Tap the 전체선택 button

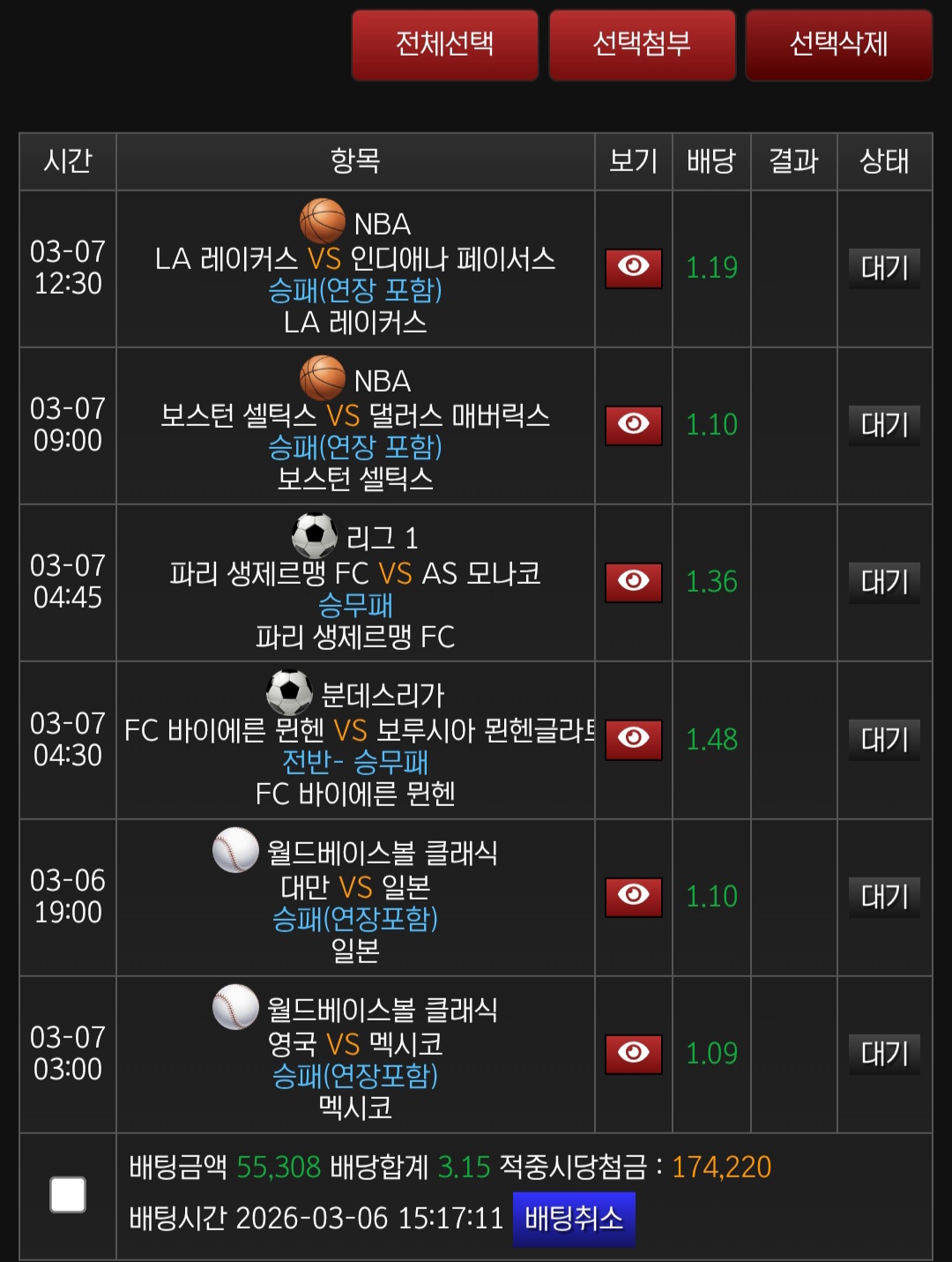(445, 44)
